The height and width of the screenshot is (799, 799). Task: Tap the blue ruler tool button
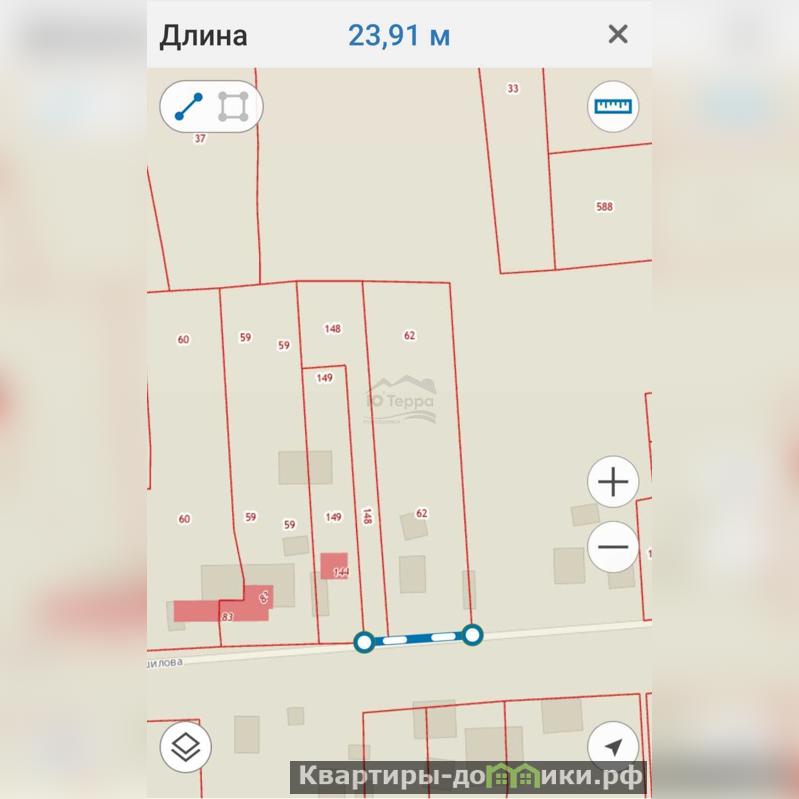point(613,107)
